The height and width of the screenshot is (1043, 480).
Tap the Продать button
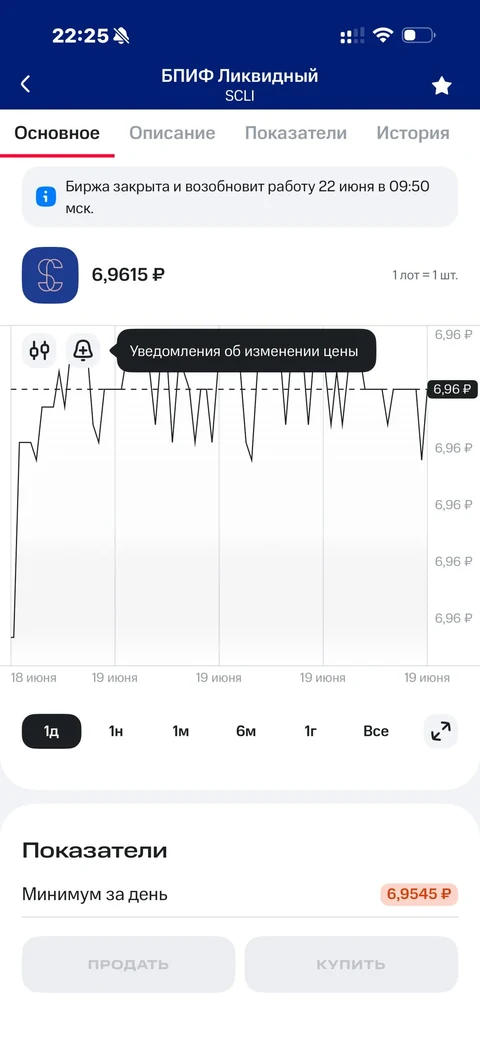click(128, 965)
